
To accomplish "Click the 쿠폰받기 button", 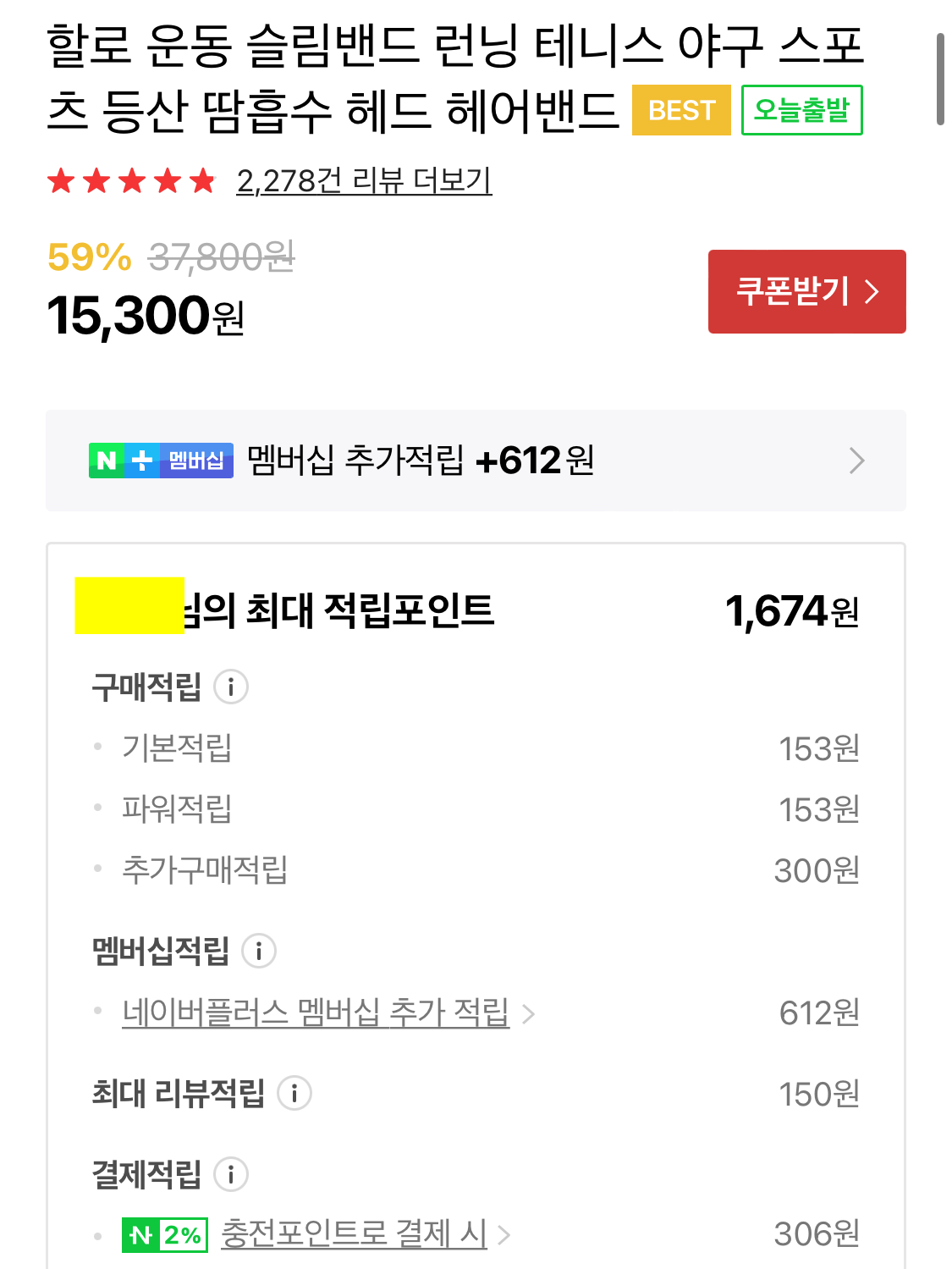I will point(806,291).
